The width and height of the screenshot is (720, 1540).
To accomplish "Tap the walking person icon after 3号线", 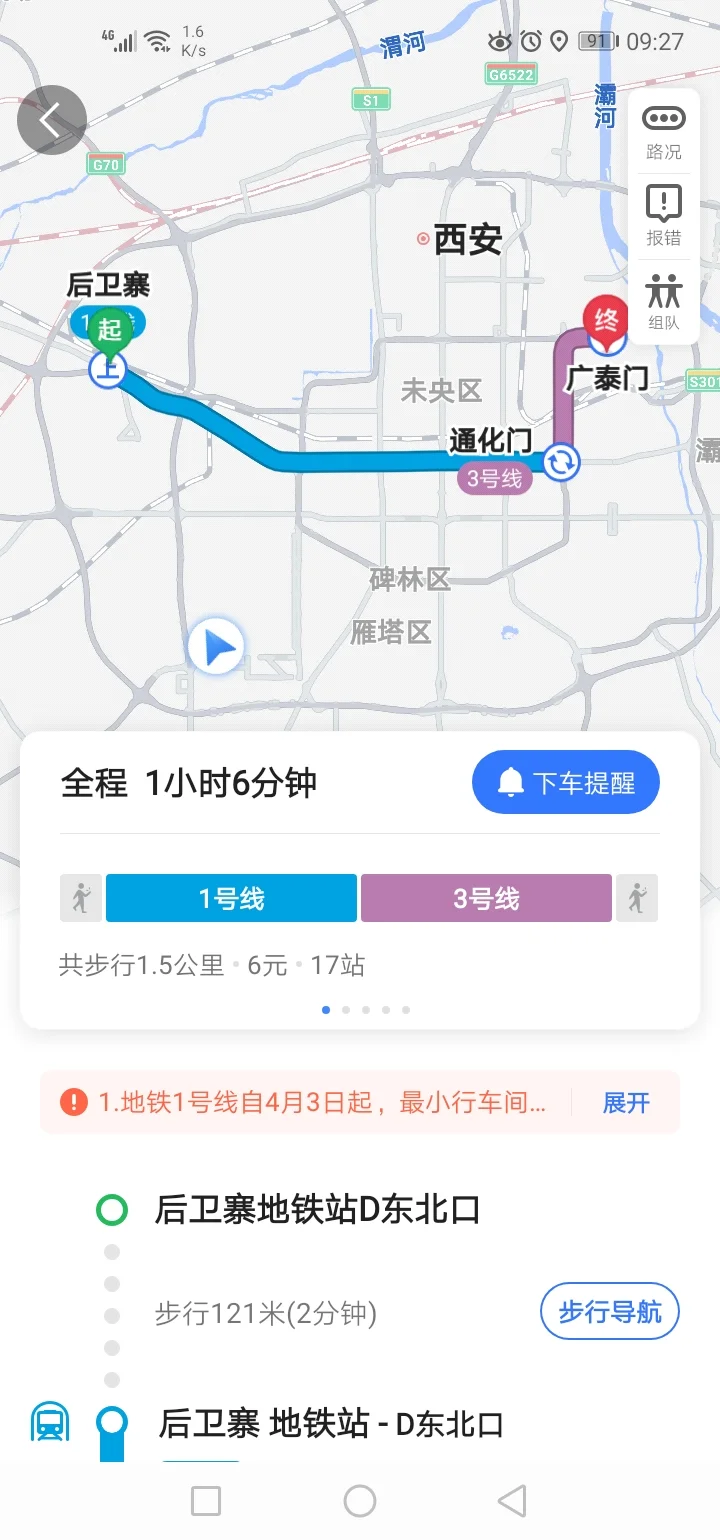I will [637, 897].
